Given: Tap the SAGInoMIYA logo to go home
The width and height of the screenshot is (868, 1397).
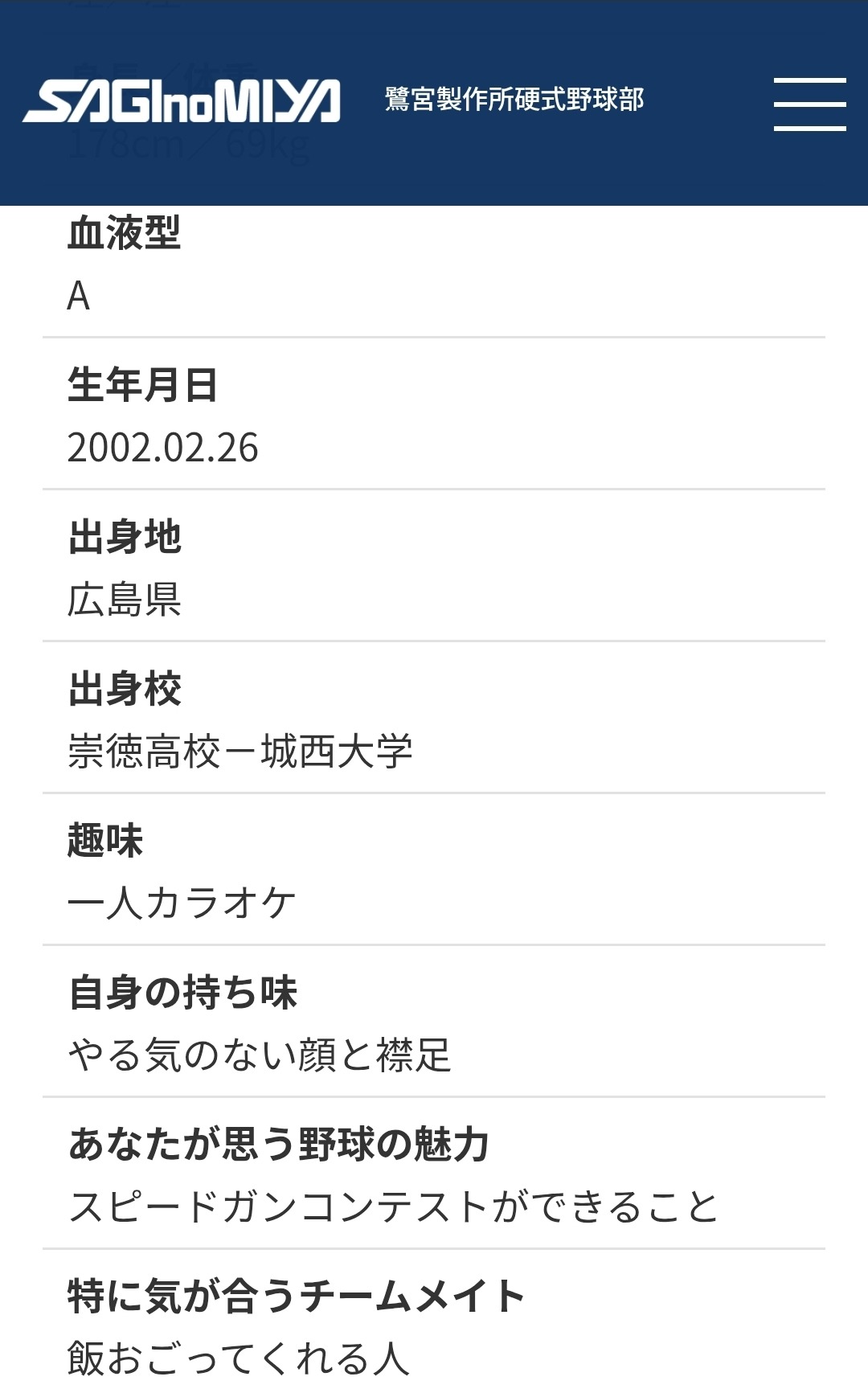Looking at the screenshot, I should point(182,101).
